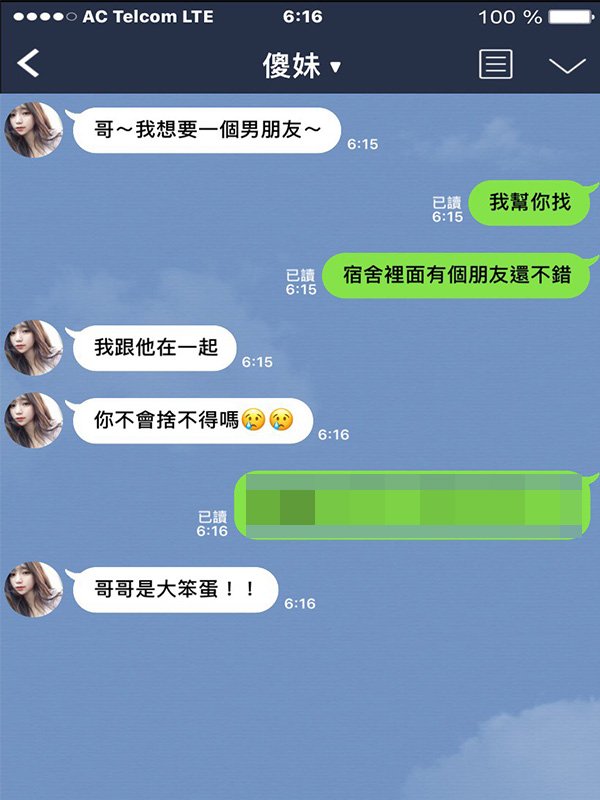The height and width of the screenshot is (800, 600).
Task: Go back using the top-left arrow
Action: 29,64
